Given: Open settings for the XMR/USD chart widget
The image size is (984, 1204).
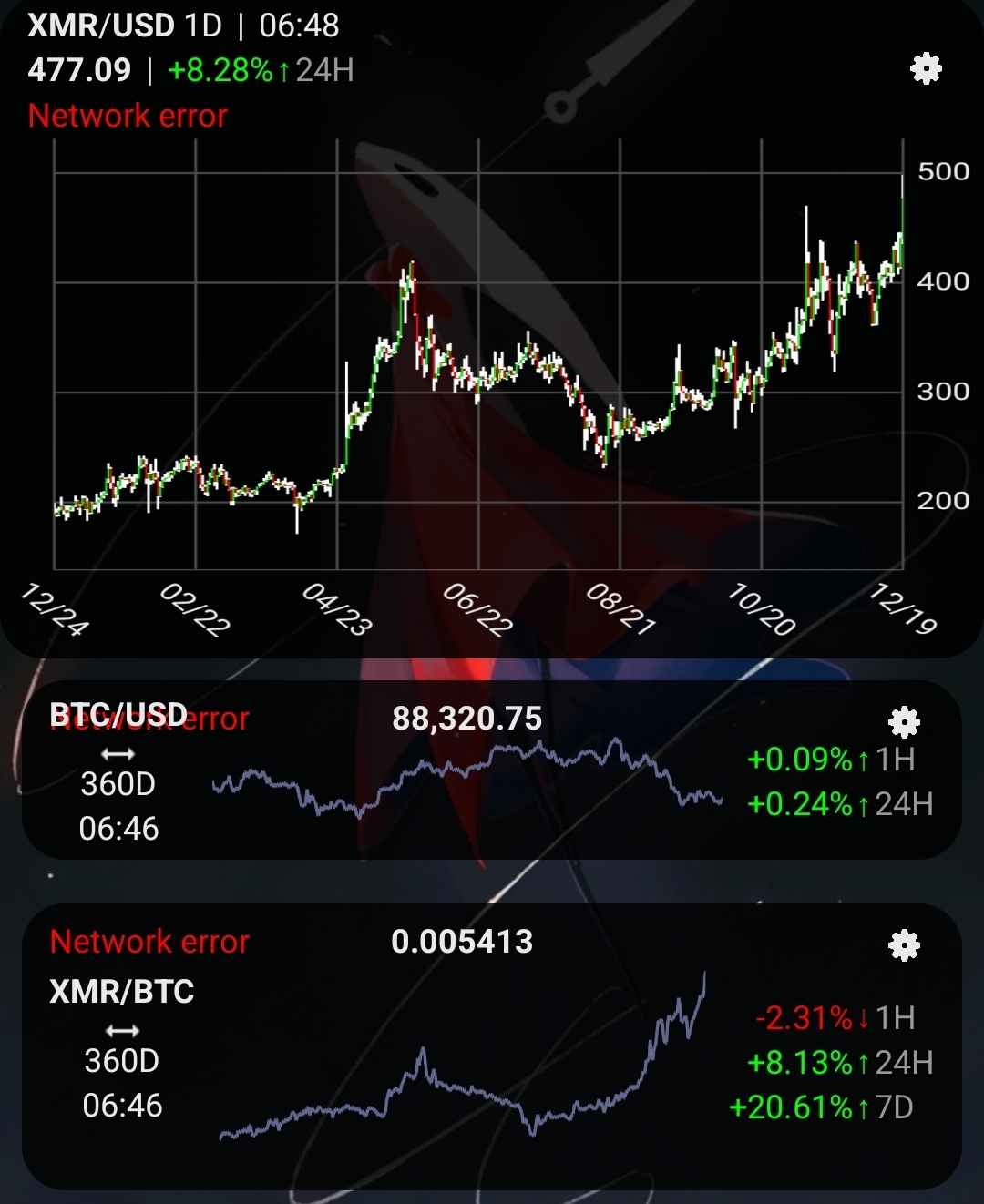Looking at the screenshot, I should (x=926, y=69).
